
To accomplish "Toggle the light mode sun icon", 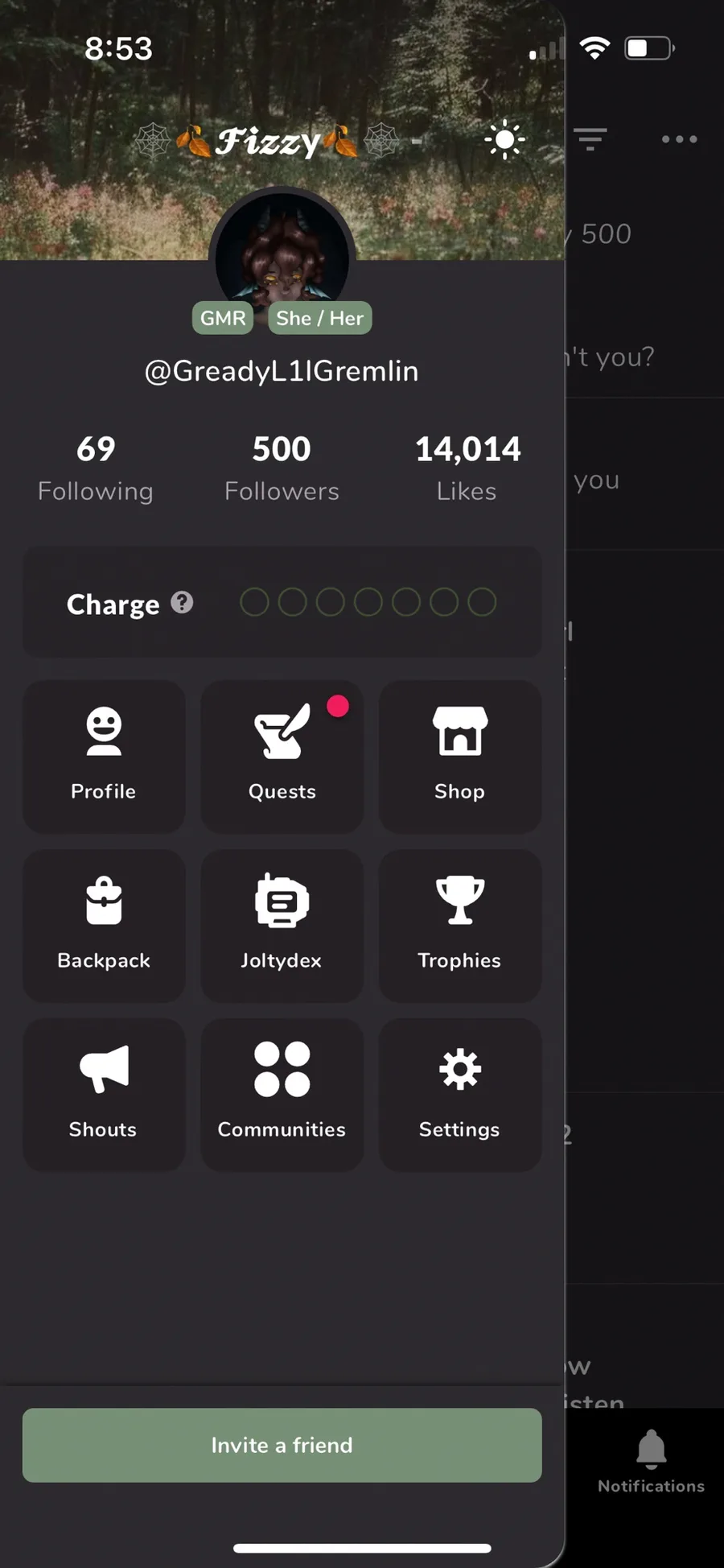I will pyautogui.click(x=504, y=140).
